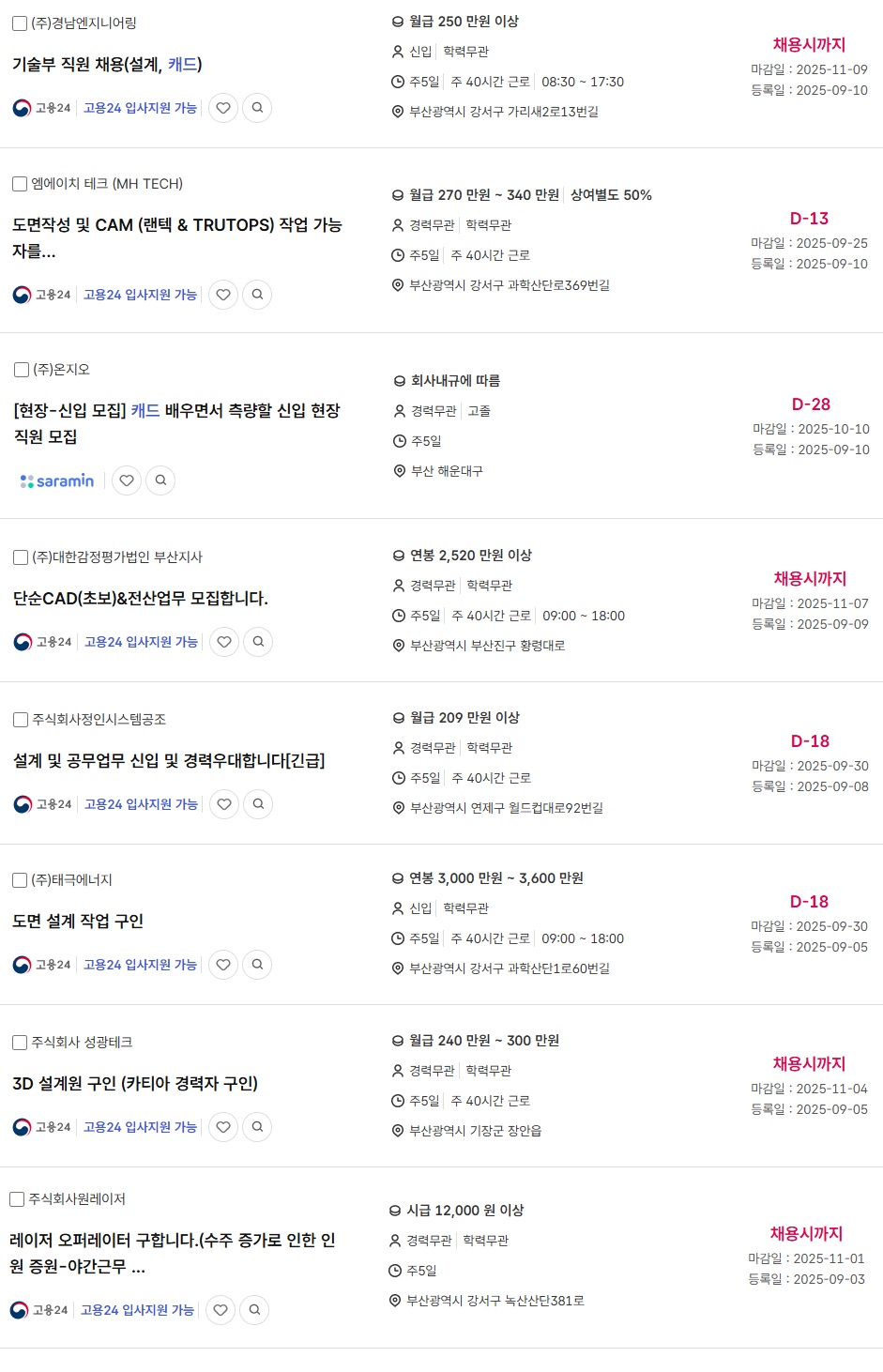The height and width of the screenshot is (1372, 883).
Task: Heart the 레이저 오퍼레이터 구합니다 posting
Action: click(221, 1310)
